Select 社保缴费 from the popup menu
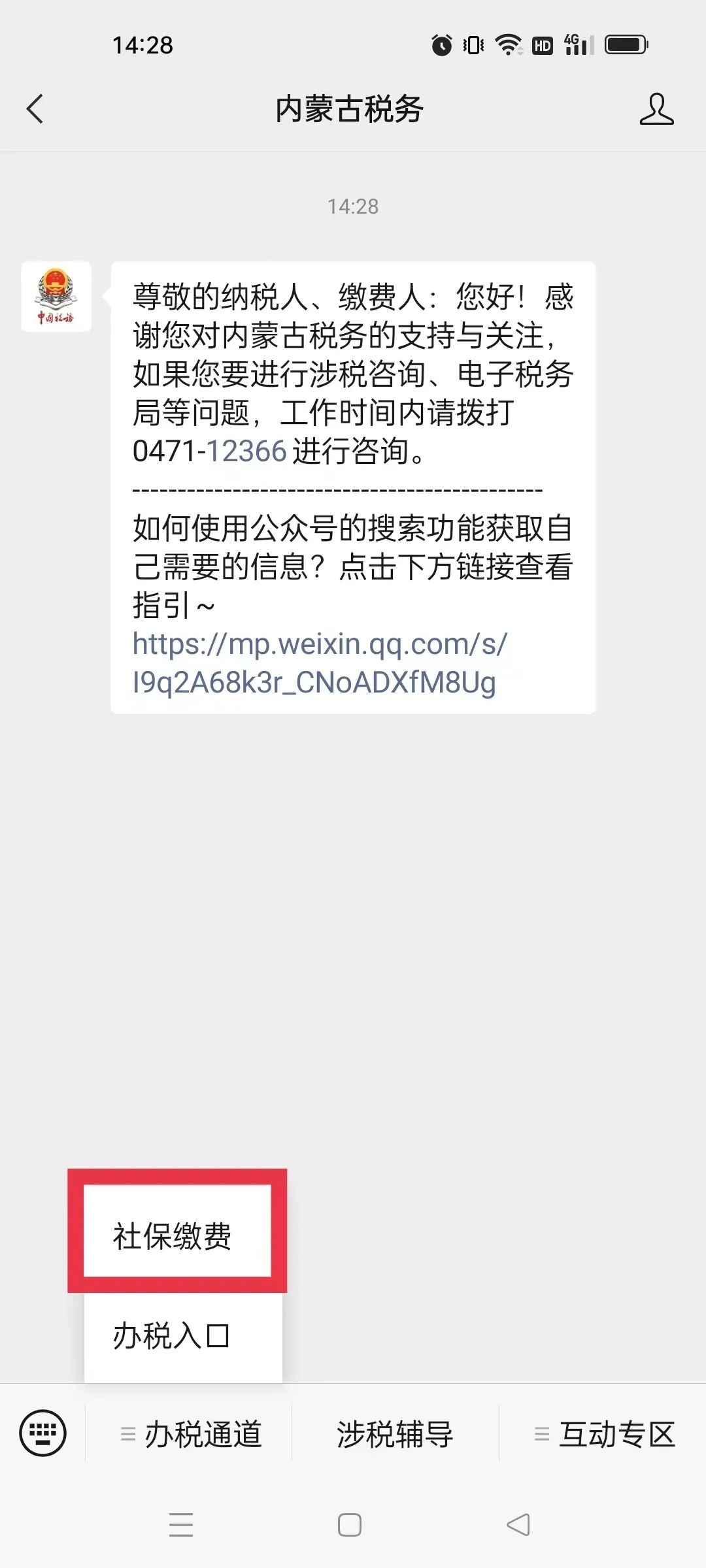The image size is (706, 1568). 173,1236
